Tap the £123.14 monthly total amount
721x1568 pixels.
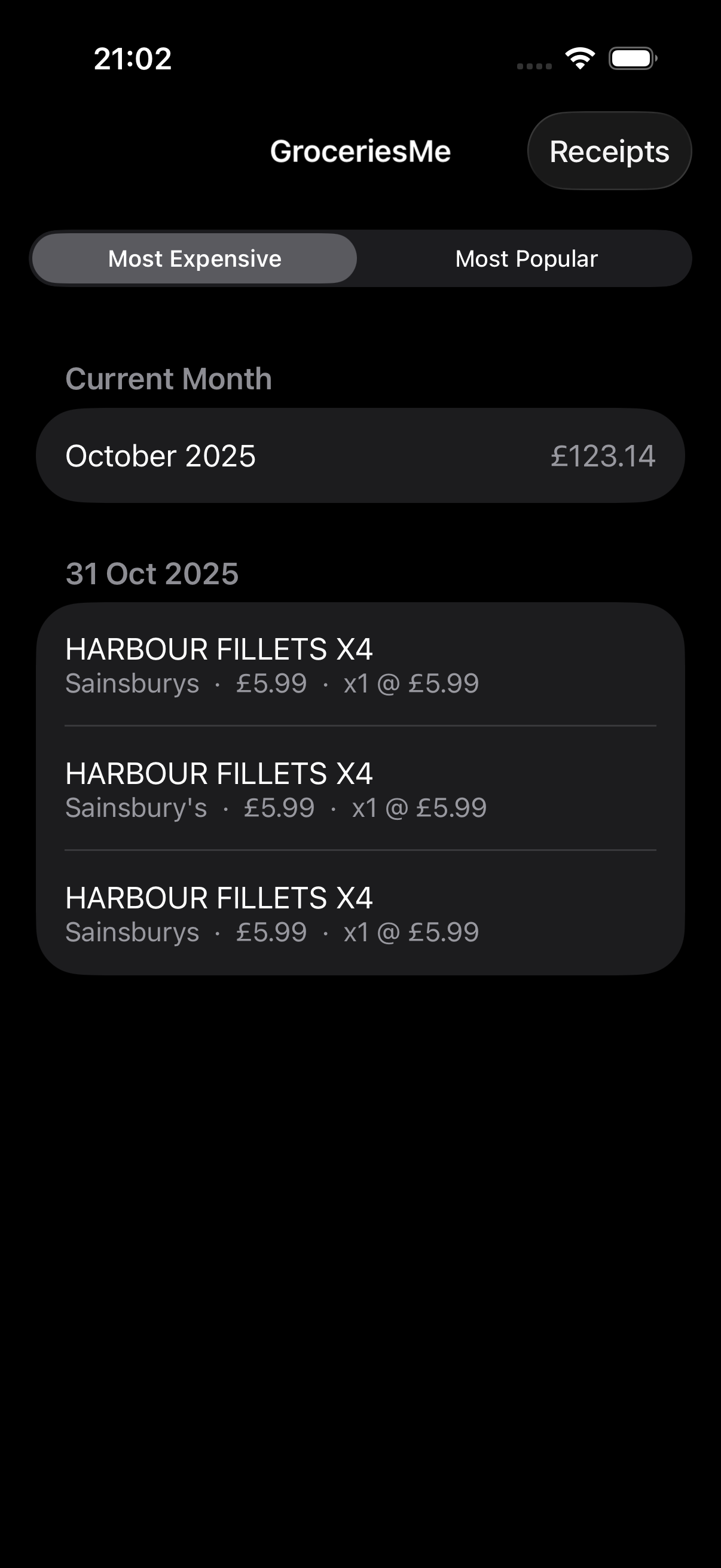pos(603,456)
